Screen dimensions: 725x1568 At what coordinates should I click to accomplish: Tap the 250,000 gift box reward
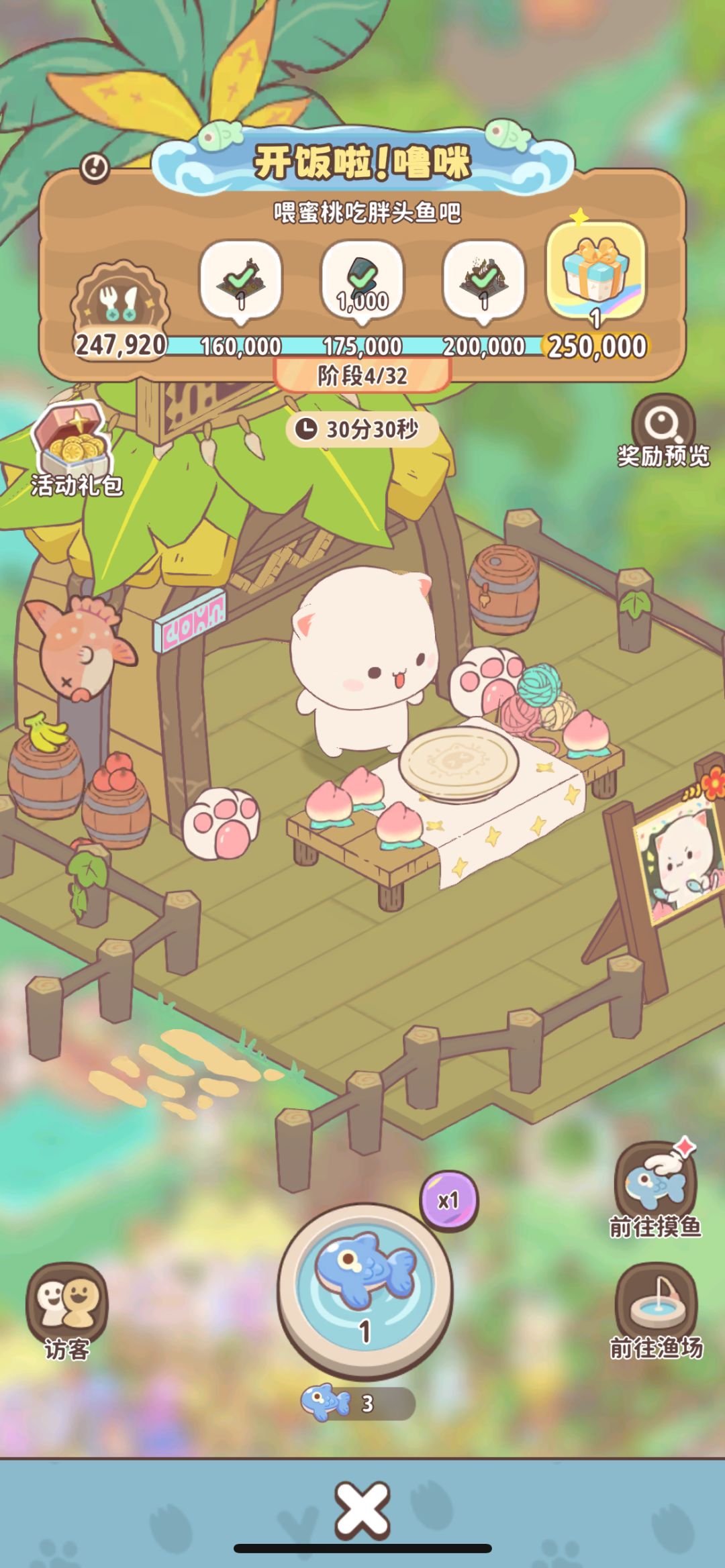click(x=596, y=271)
